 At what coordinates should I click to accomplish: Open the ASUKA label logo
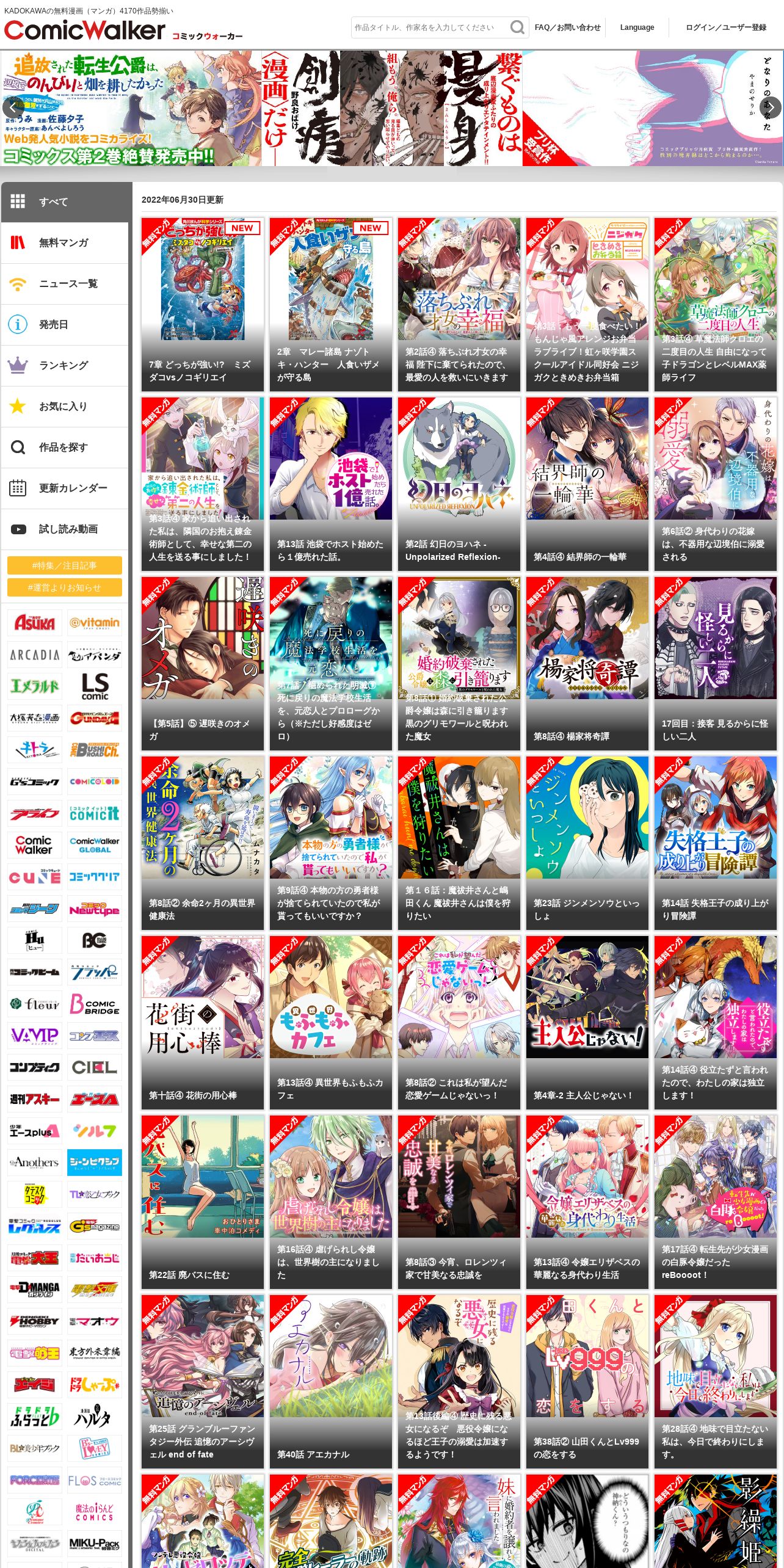point(35,623)
